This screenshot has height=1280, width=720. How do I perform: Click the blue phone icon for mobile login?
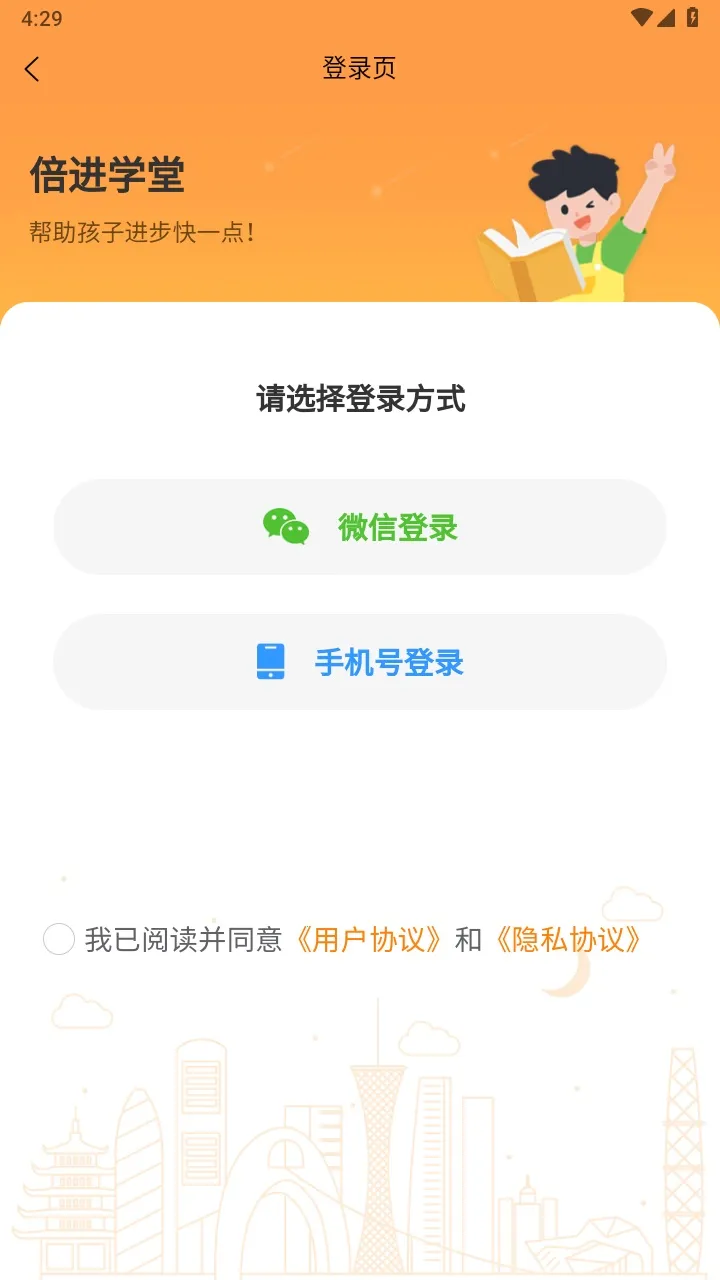(271, 662)
